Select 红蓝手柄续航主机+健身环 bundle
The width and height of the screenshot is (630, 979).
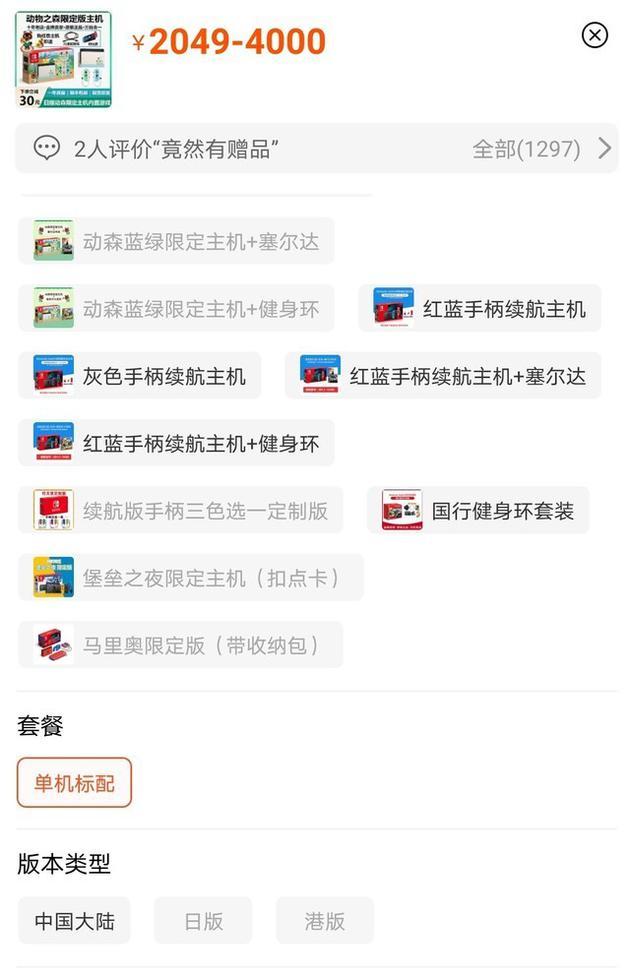[176, 443]
